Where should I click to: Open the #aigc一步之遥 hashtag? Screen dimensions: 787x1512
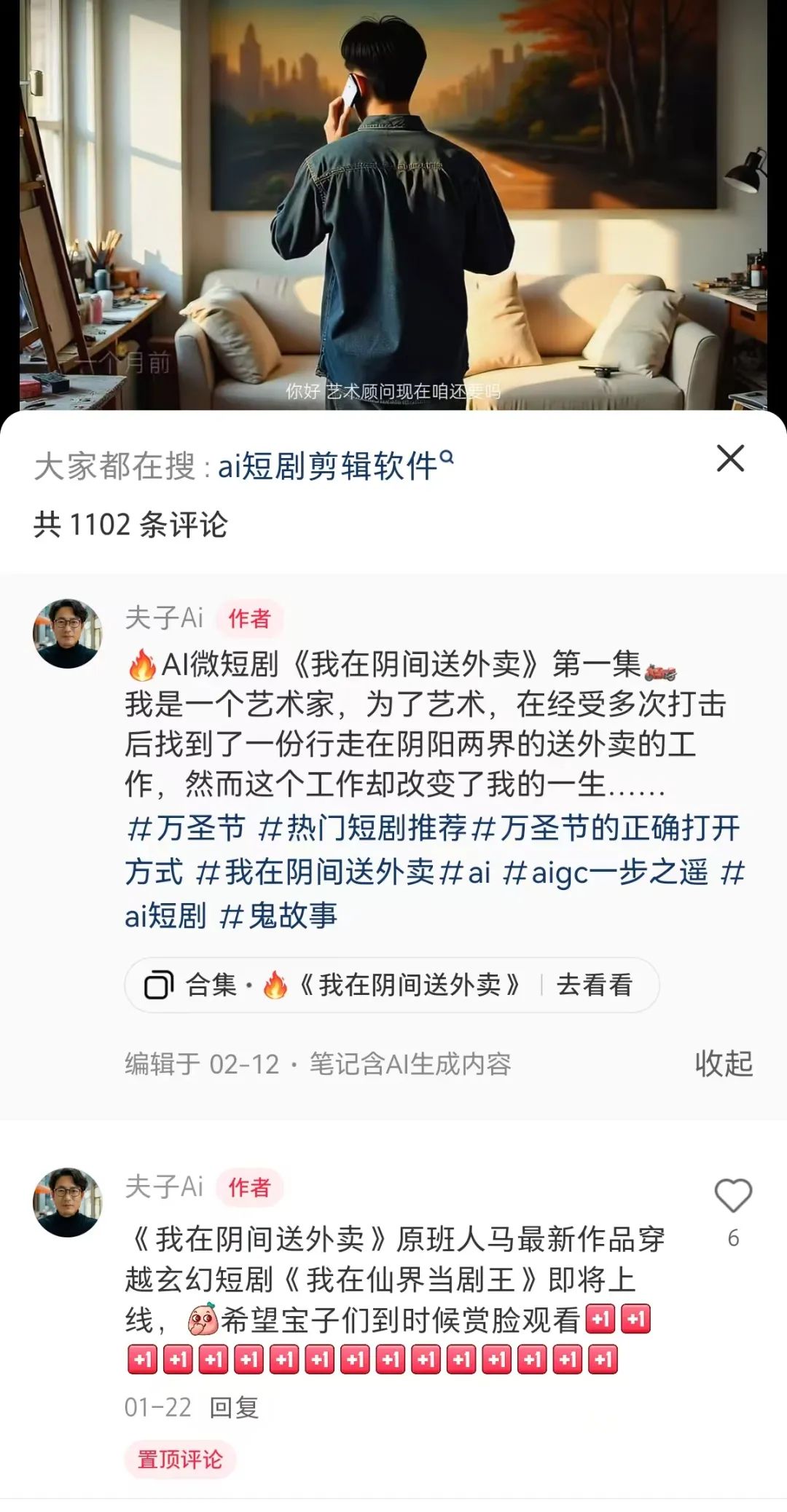pyautogui.click(x=605, y=873)
